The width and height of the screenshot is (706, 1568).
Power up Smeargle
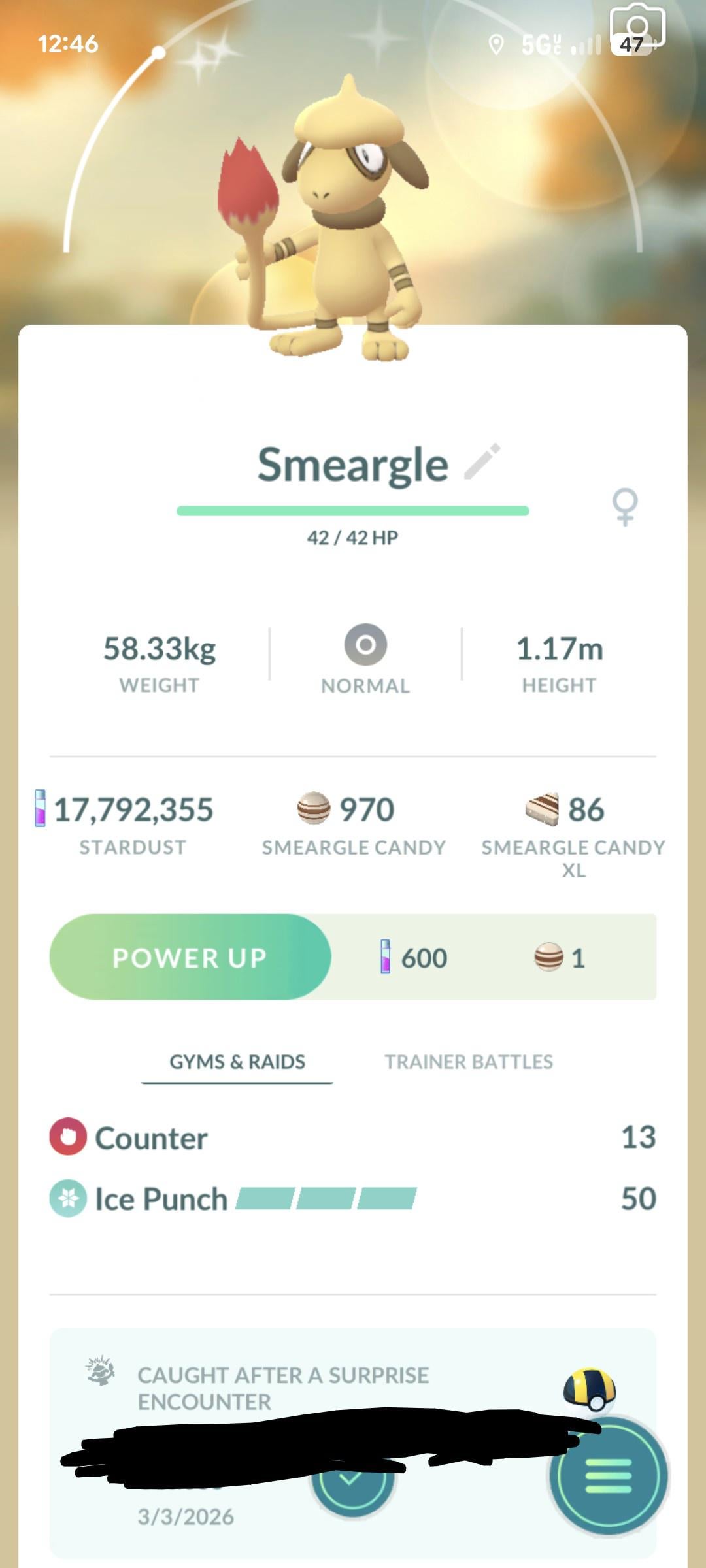coord(190,957)
